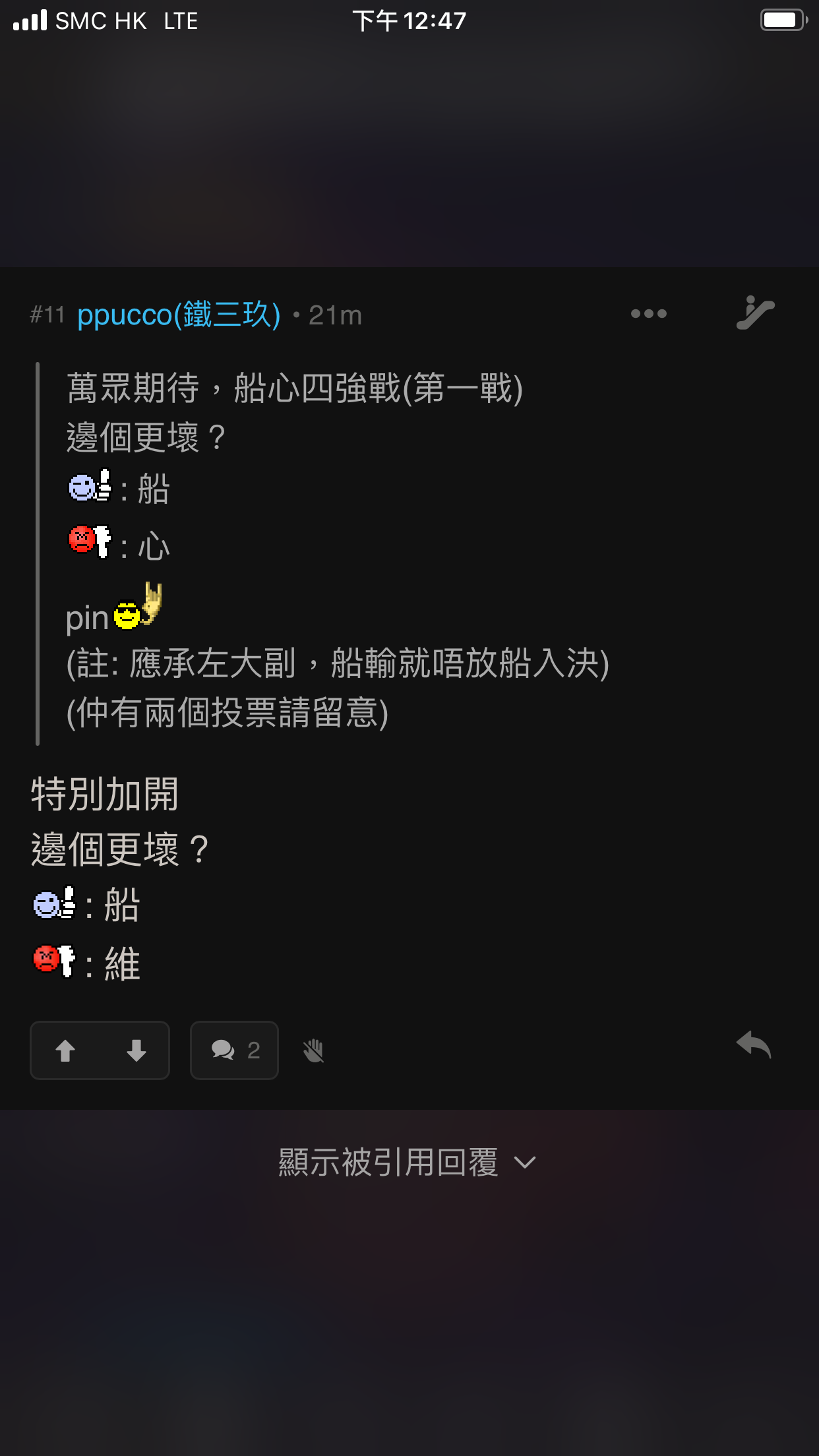Tap the blocked-hand icon

(314, 1050)
